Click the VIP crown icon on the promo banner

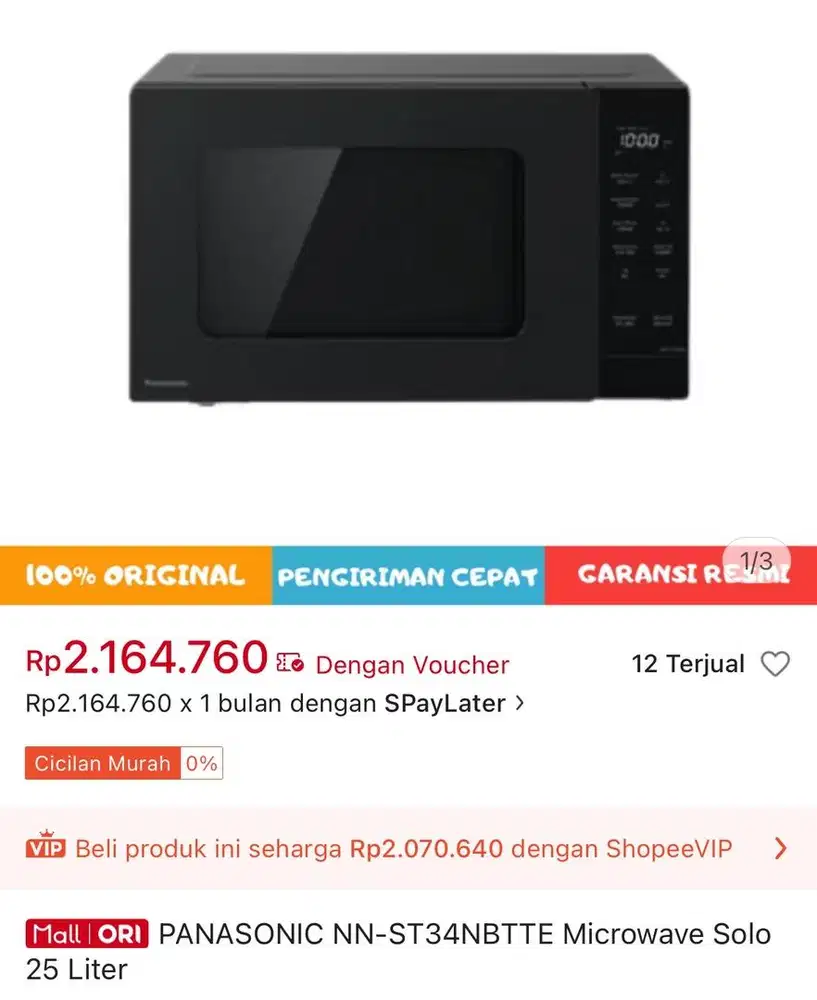coord(47,848)
